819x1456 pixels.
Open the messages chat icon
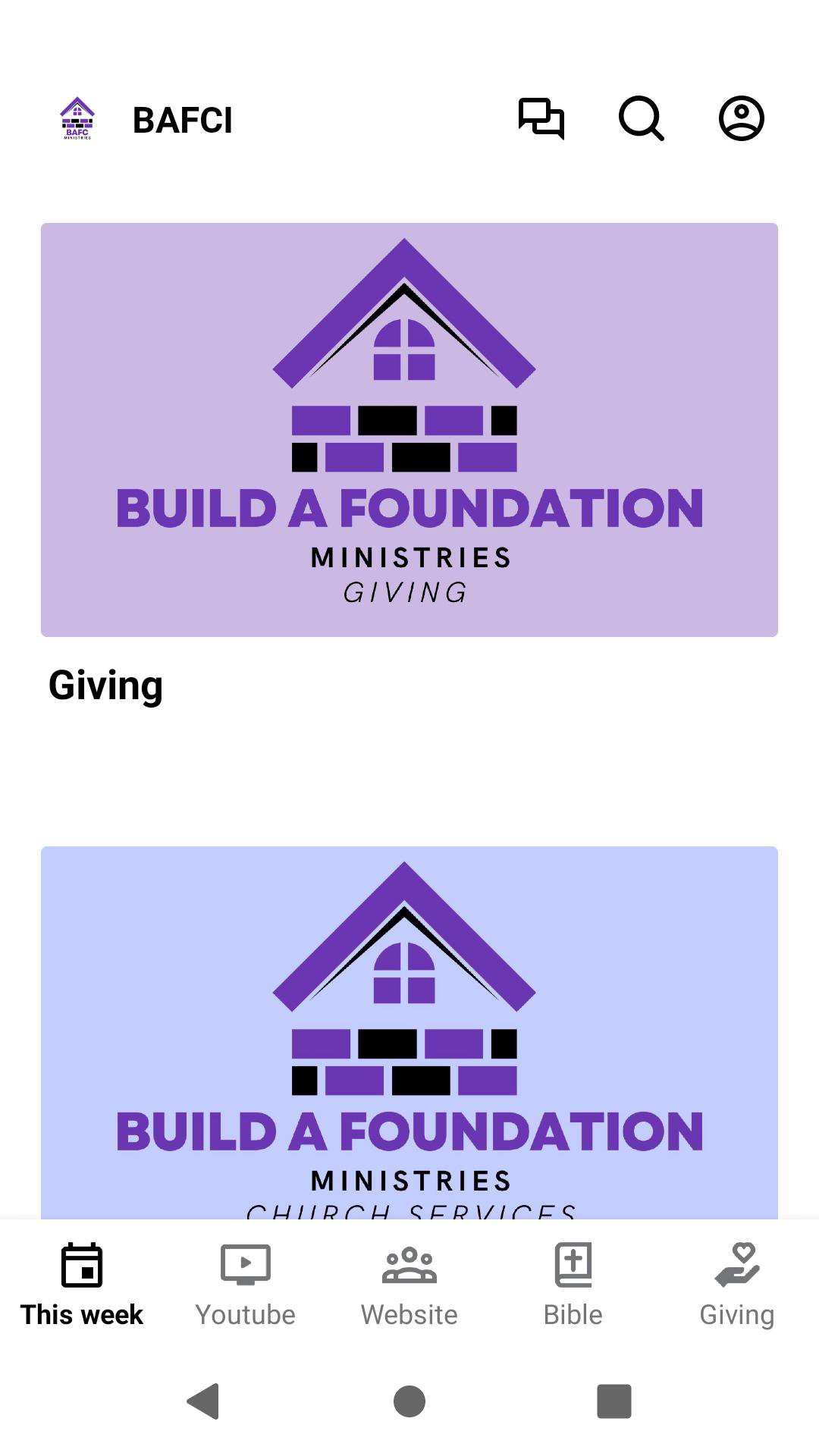point(541,119)
